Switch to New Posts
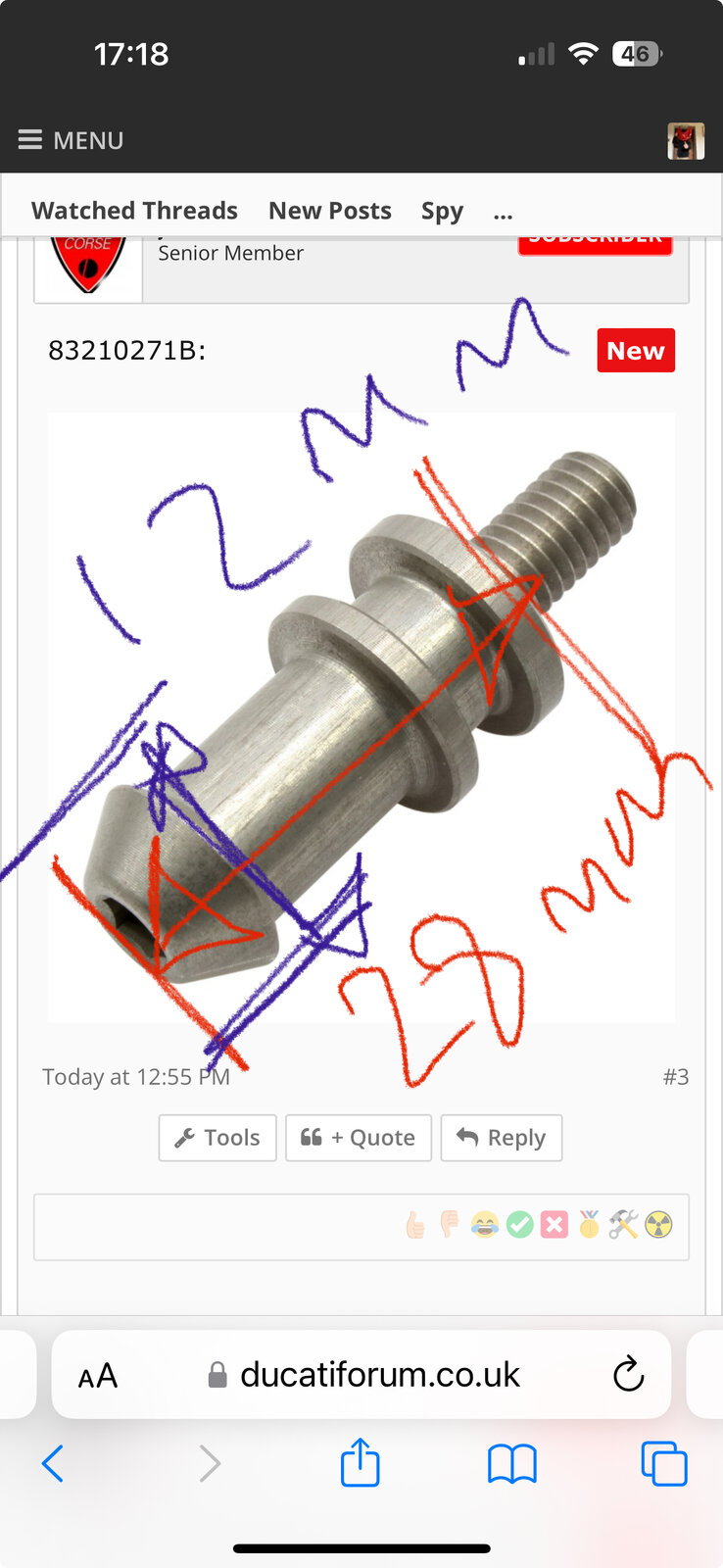The width and height of the screenshot is (723, 1568). (x=329, y=211)
